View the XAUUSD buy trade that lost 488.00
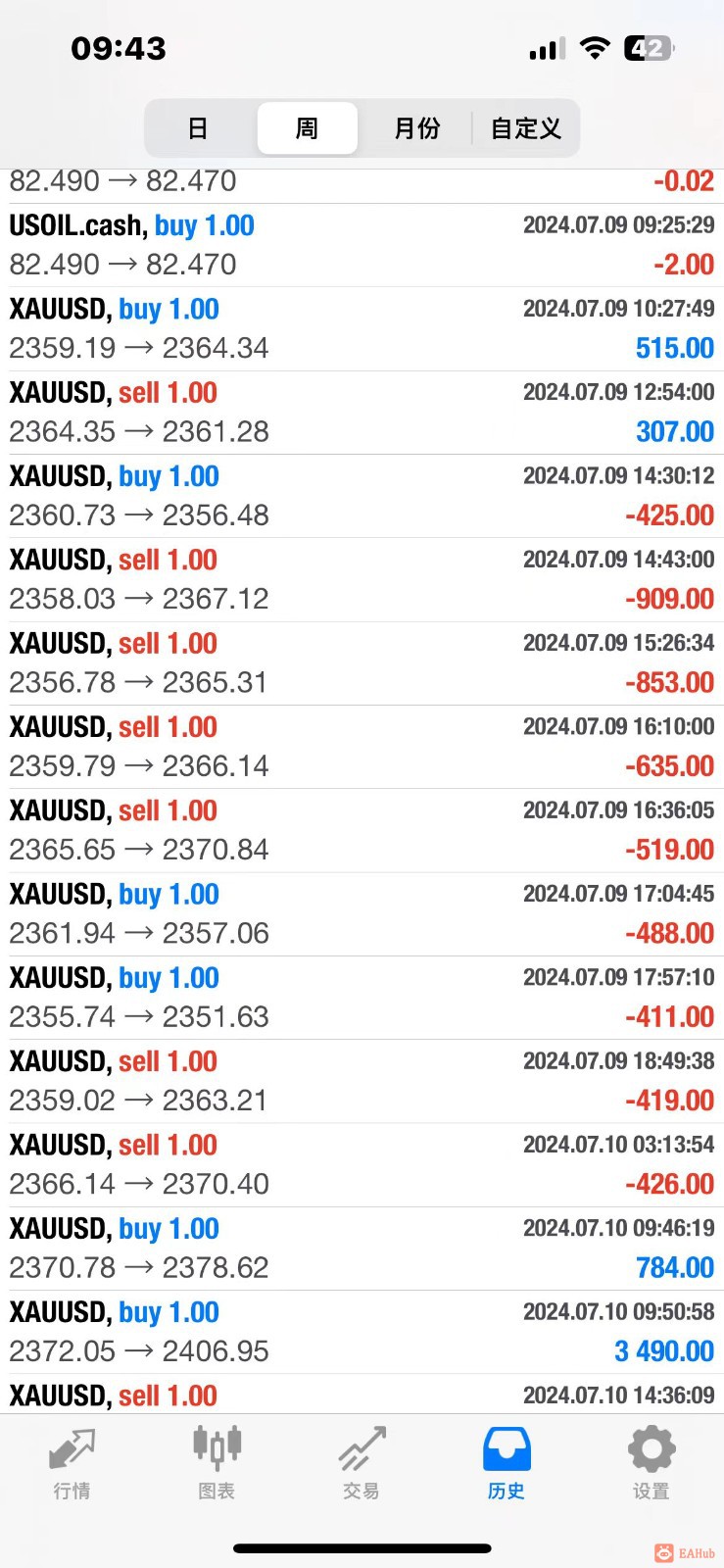This screenshot has width=724, height=1568. tap(362, 914)
